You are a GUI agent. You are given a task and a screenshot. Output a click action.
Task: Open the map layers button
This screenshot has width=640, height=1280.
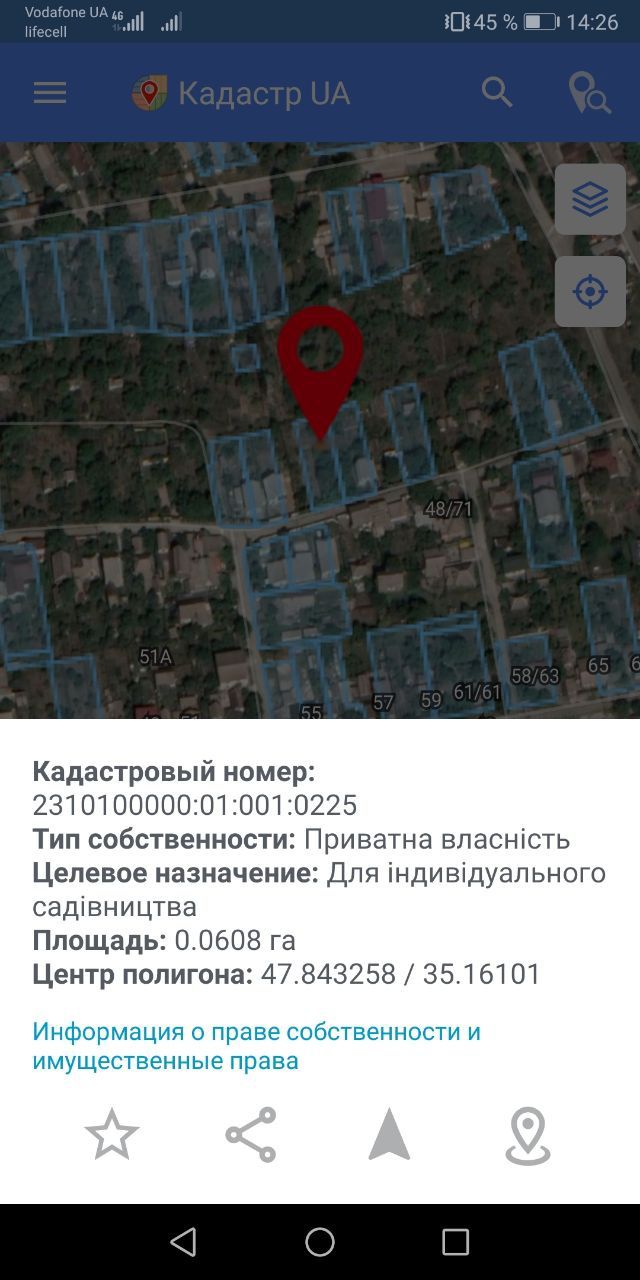[x=590, y=199]
